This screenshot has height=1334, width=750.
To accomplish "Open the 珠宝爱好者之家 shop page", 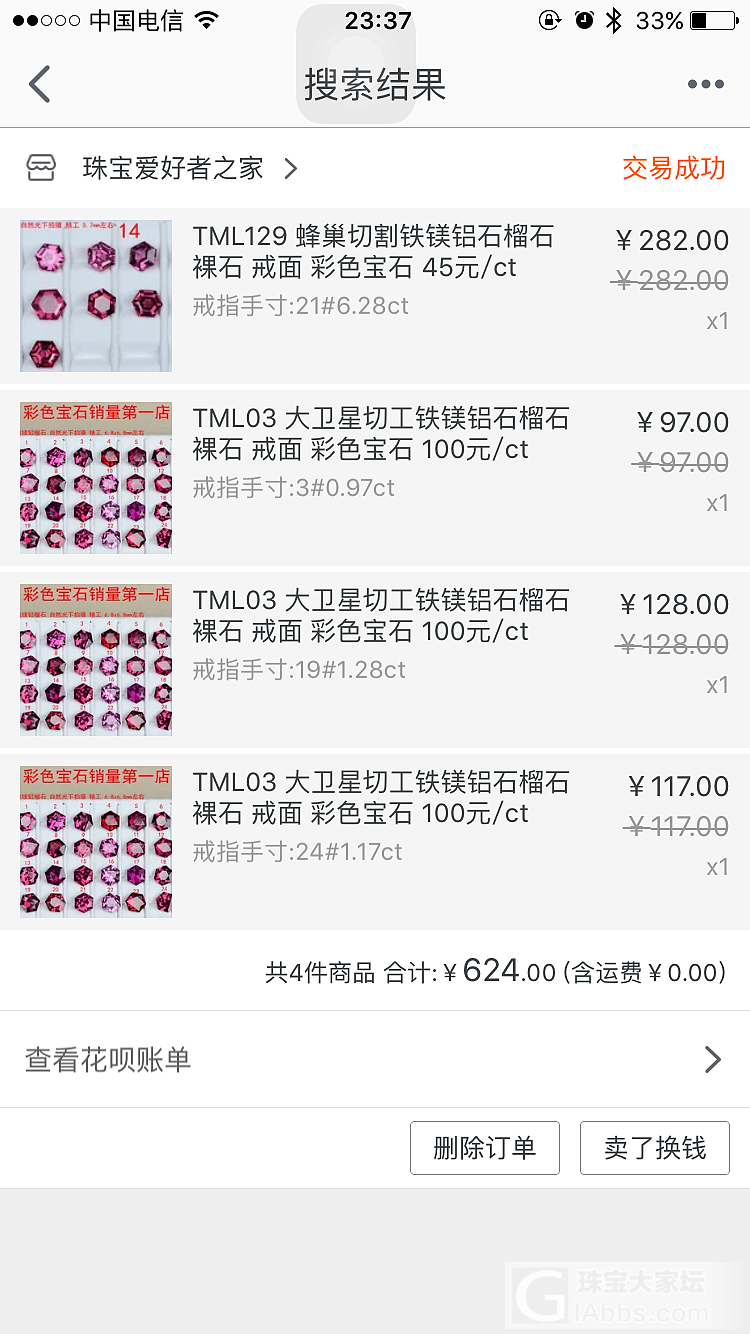I will click(x=173, y=168).
